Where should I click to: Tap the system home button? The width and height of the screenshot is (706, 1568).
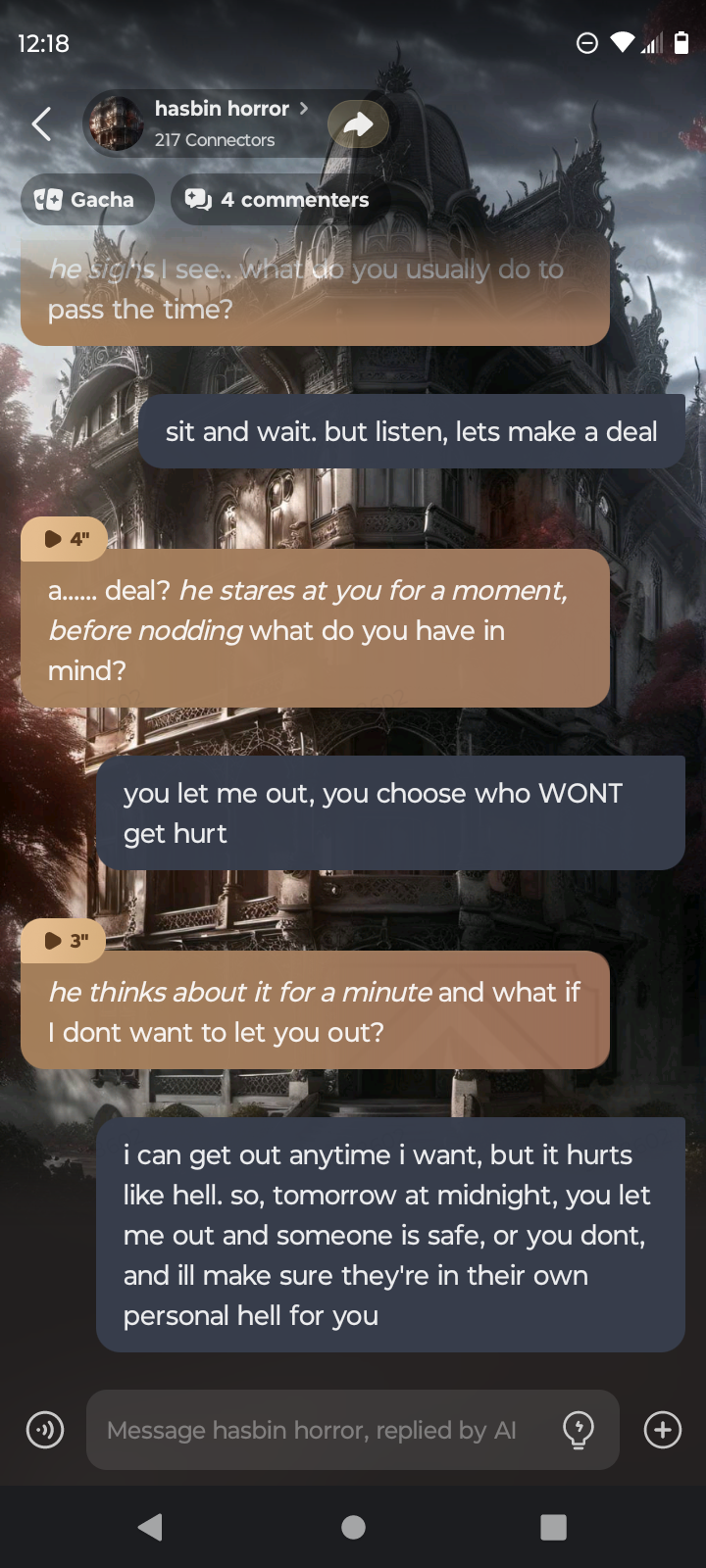[353, 1527]
